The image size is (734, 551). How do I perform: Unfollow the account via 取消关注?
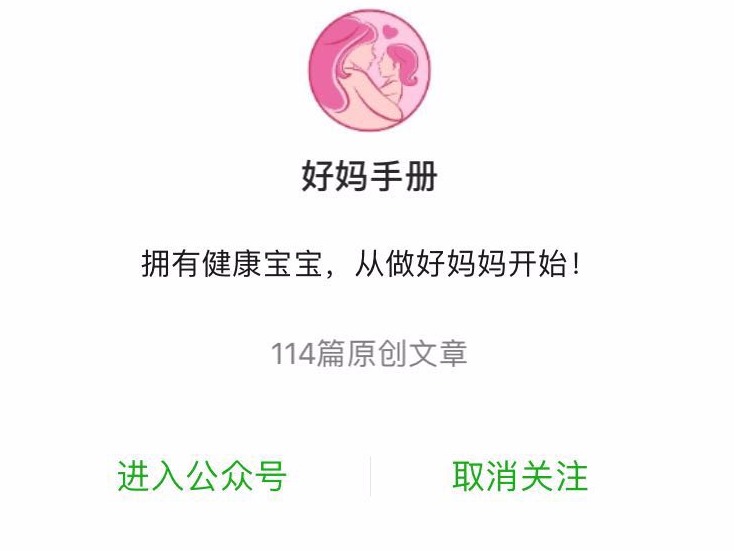(x=520, y=476)
